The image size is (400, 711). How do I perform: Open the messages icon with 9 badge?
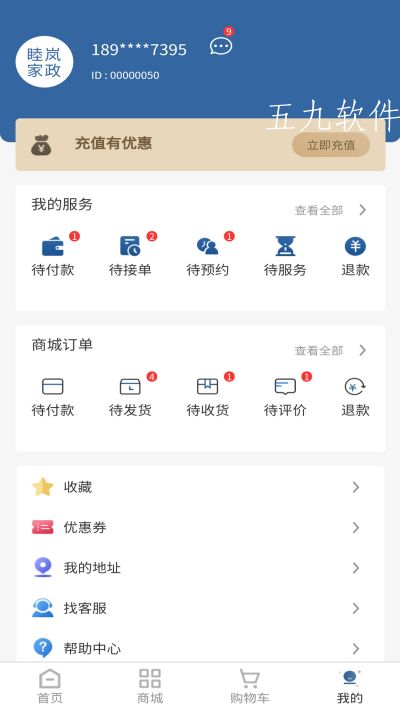point(221,46)
